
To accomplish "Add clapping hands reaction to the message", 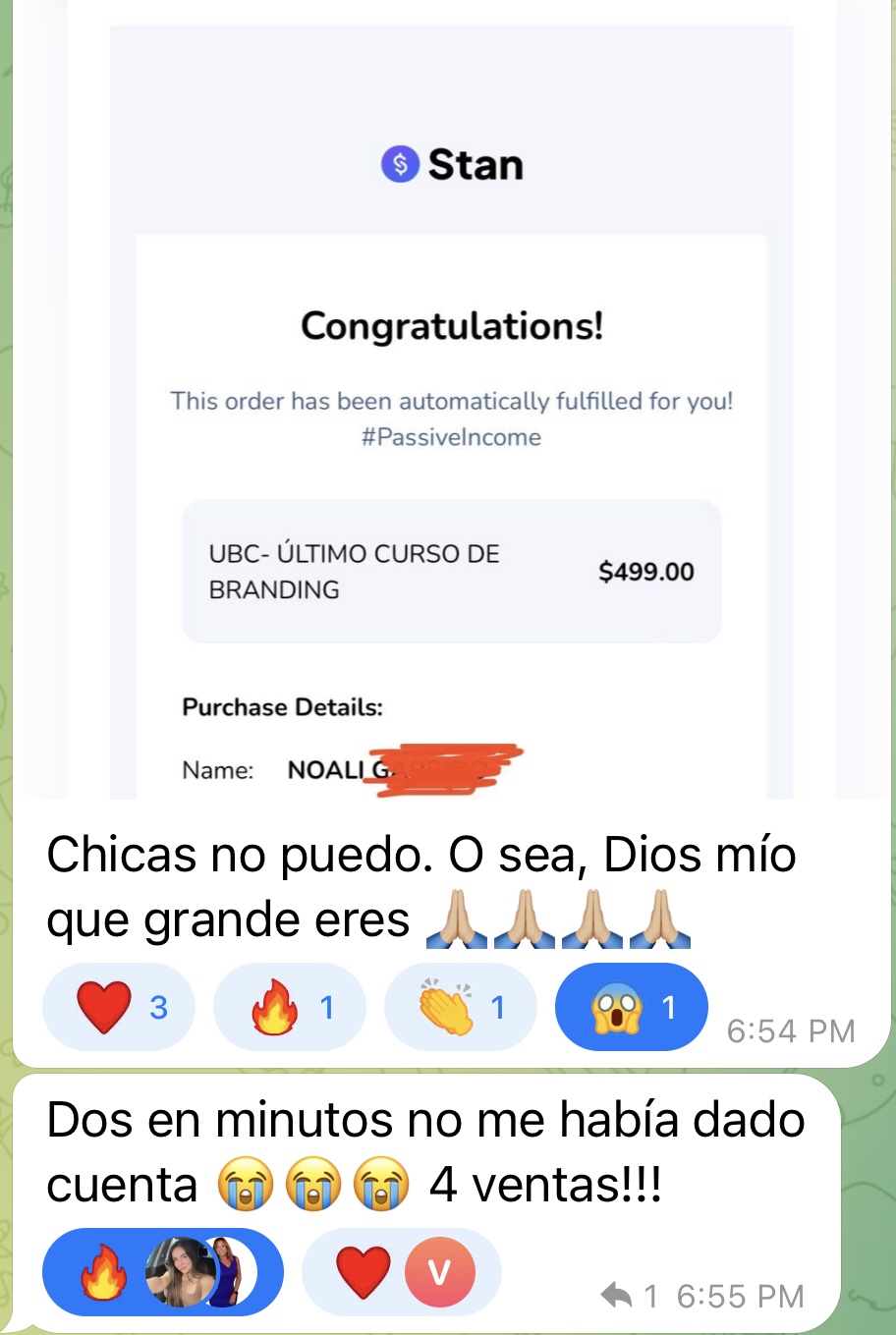I will 460,1007.
